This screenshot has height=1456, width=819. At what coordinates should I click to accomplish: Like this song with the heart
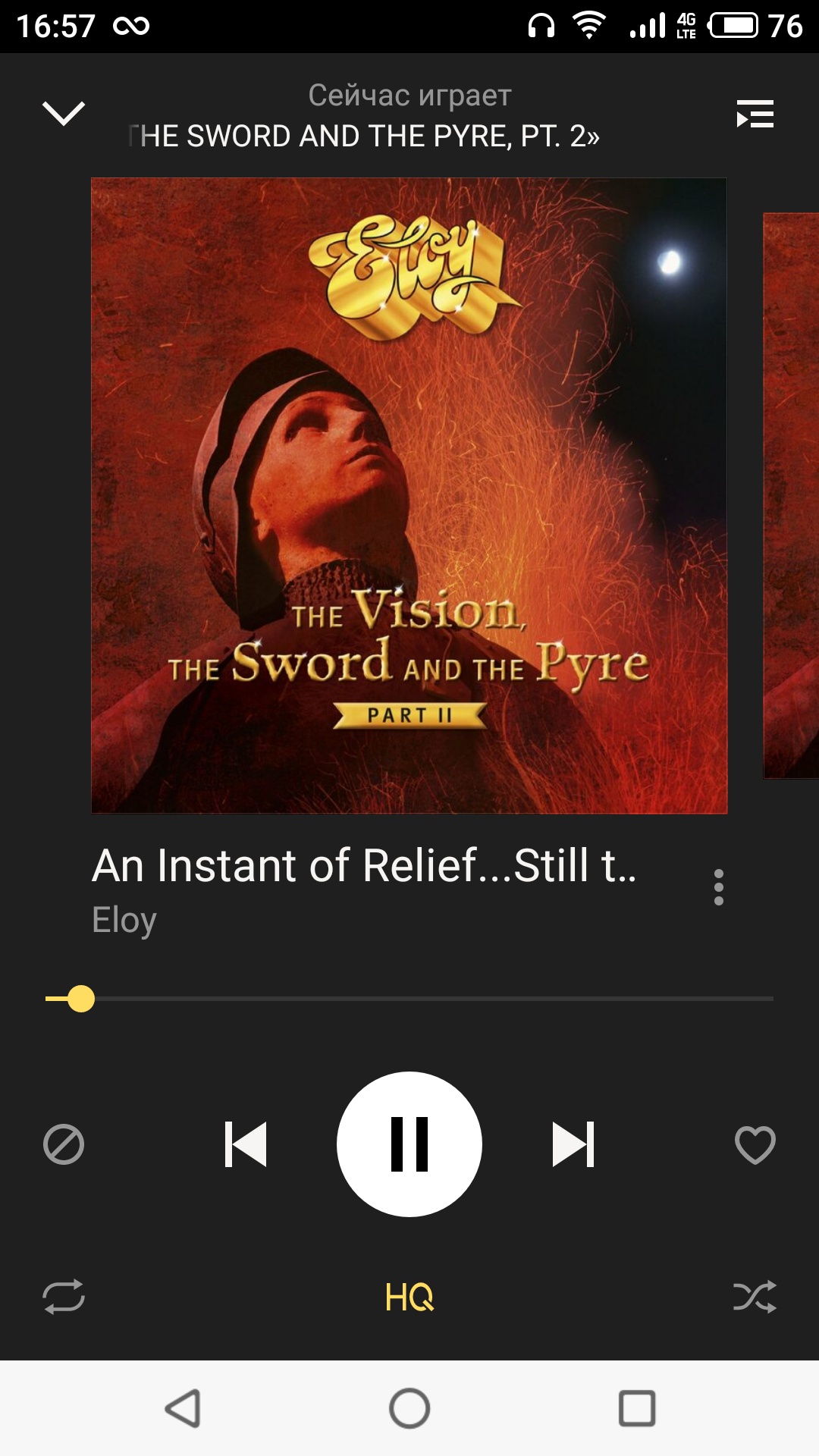(755, 1144)
